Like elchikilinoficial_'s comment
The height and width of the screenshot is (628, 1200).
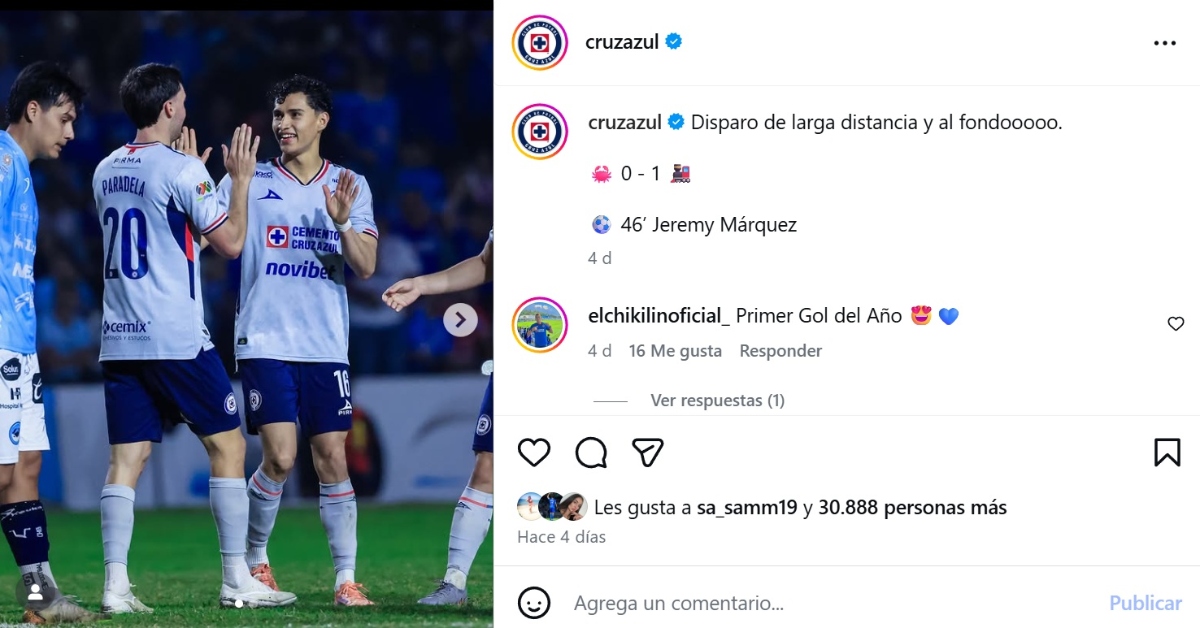click(x=1175, y=324)
